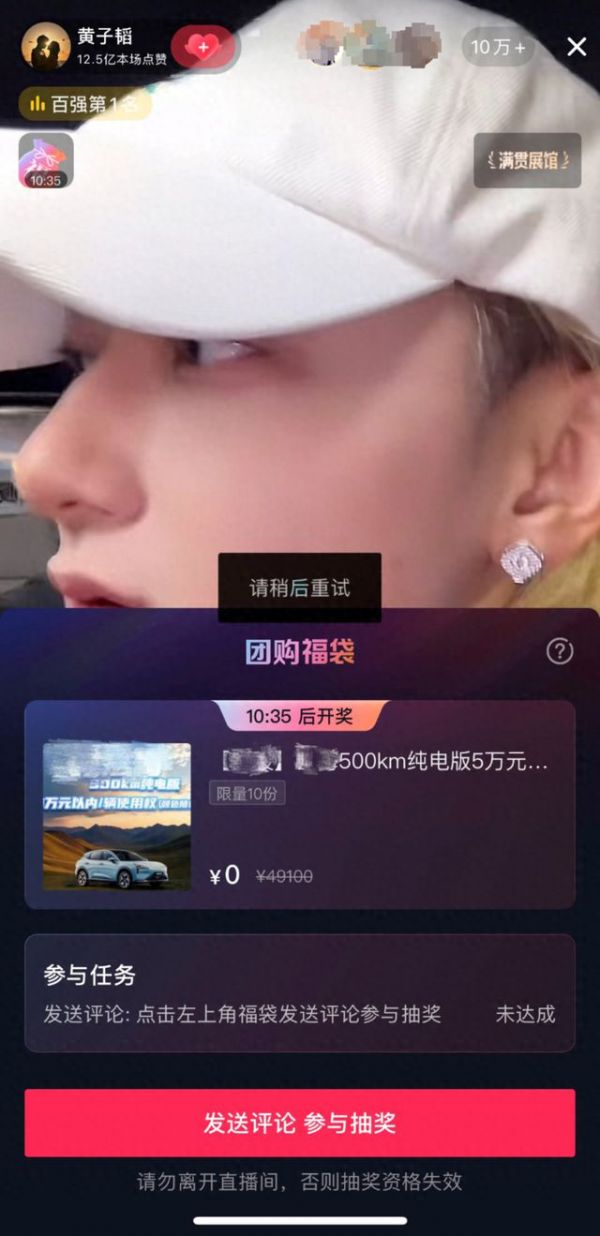
Task: Open the top viewers' avatars
Action: [370, 44]
